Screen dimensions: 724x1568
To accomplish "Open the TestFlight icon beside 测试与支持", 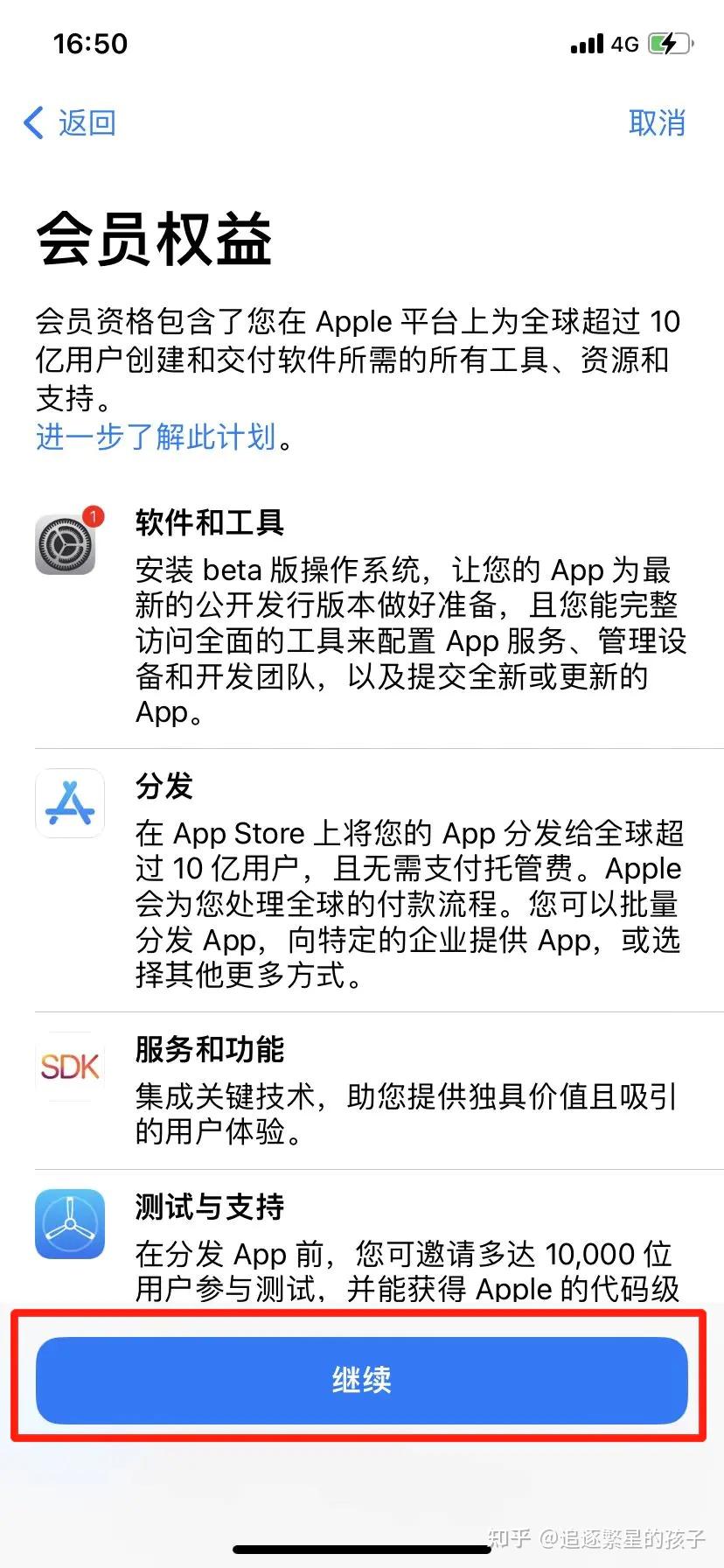I will tap(69, 1224).
